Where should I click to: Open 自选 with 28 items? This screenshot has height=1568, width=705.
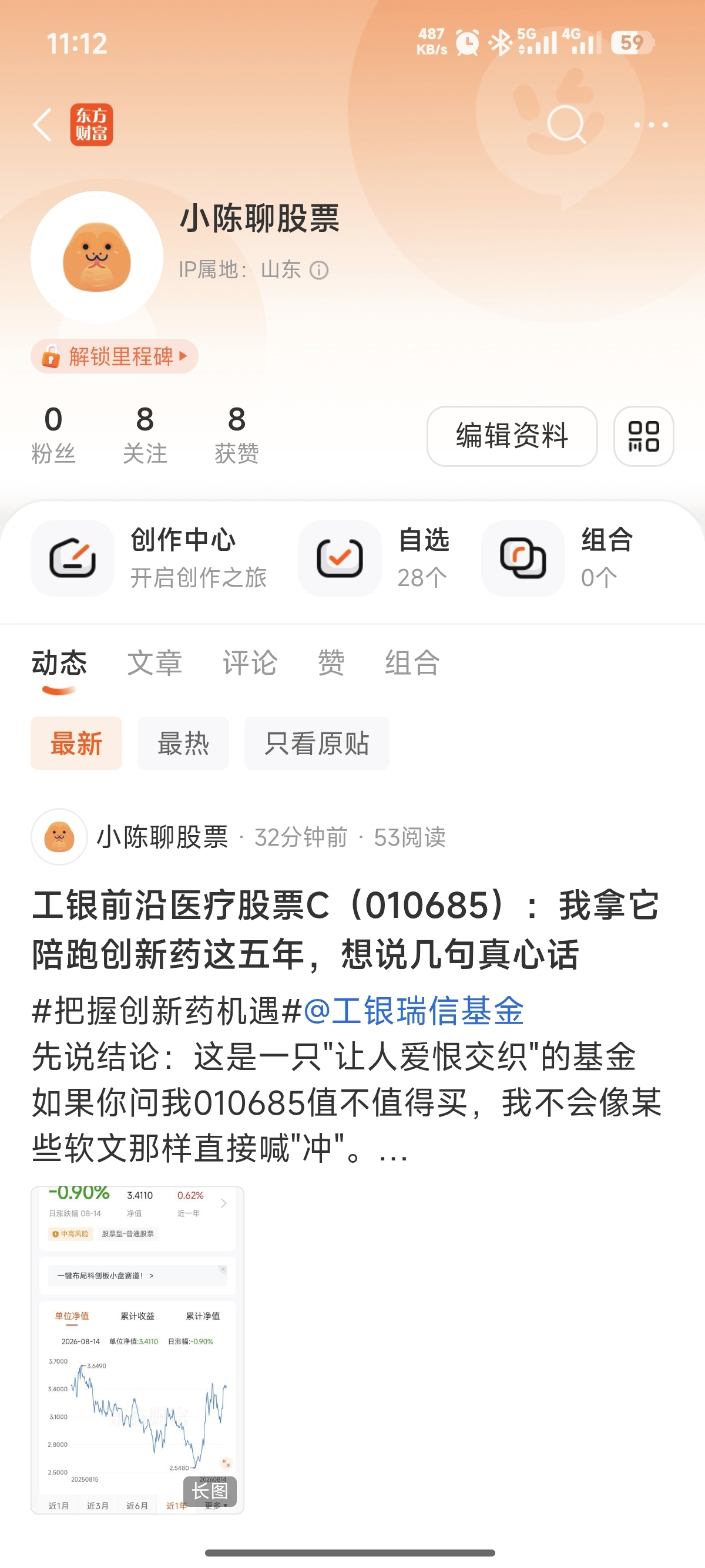(x=374, y=558)
